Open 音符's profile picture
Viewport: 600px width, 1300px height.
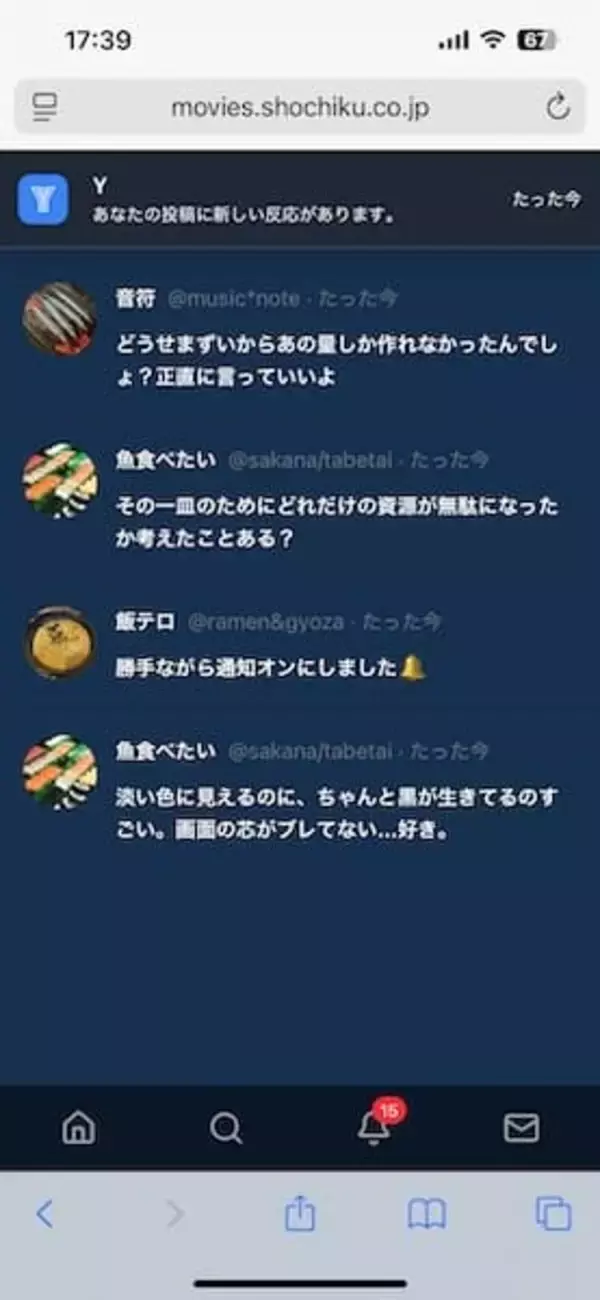(x=59, y=318)
